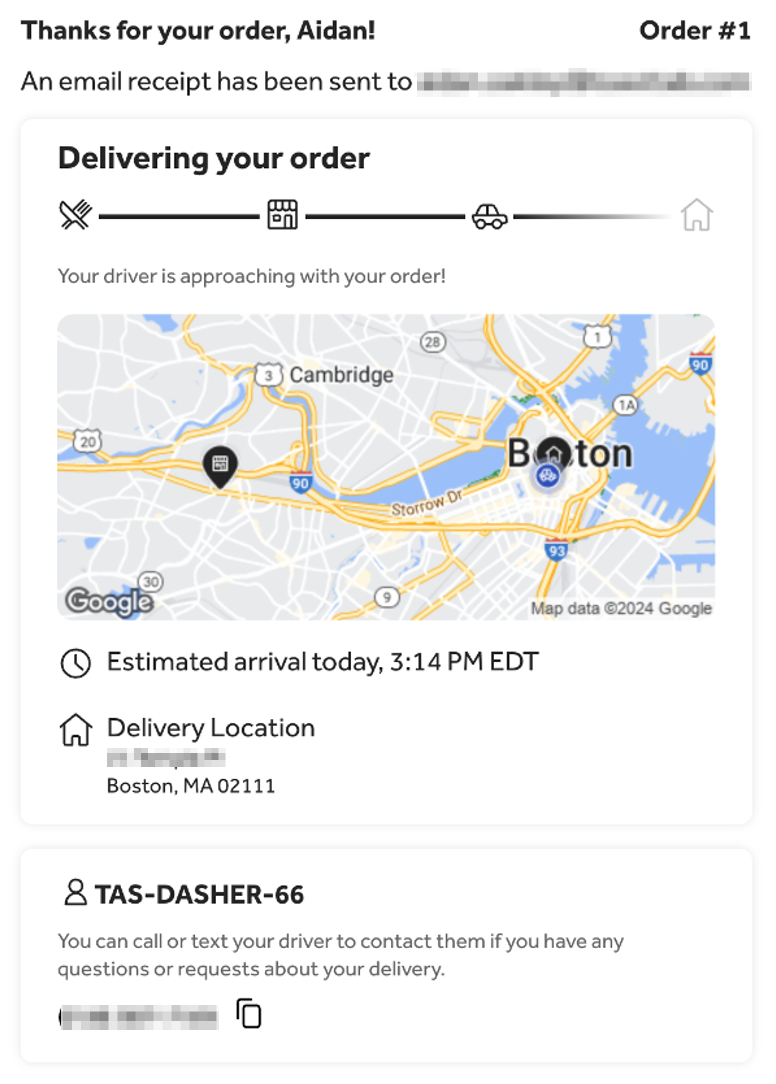Click the clock icon next to estimated arrival
This screenshot has height=1084, width=776.
pyautogui.click(x=76, y=661)
